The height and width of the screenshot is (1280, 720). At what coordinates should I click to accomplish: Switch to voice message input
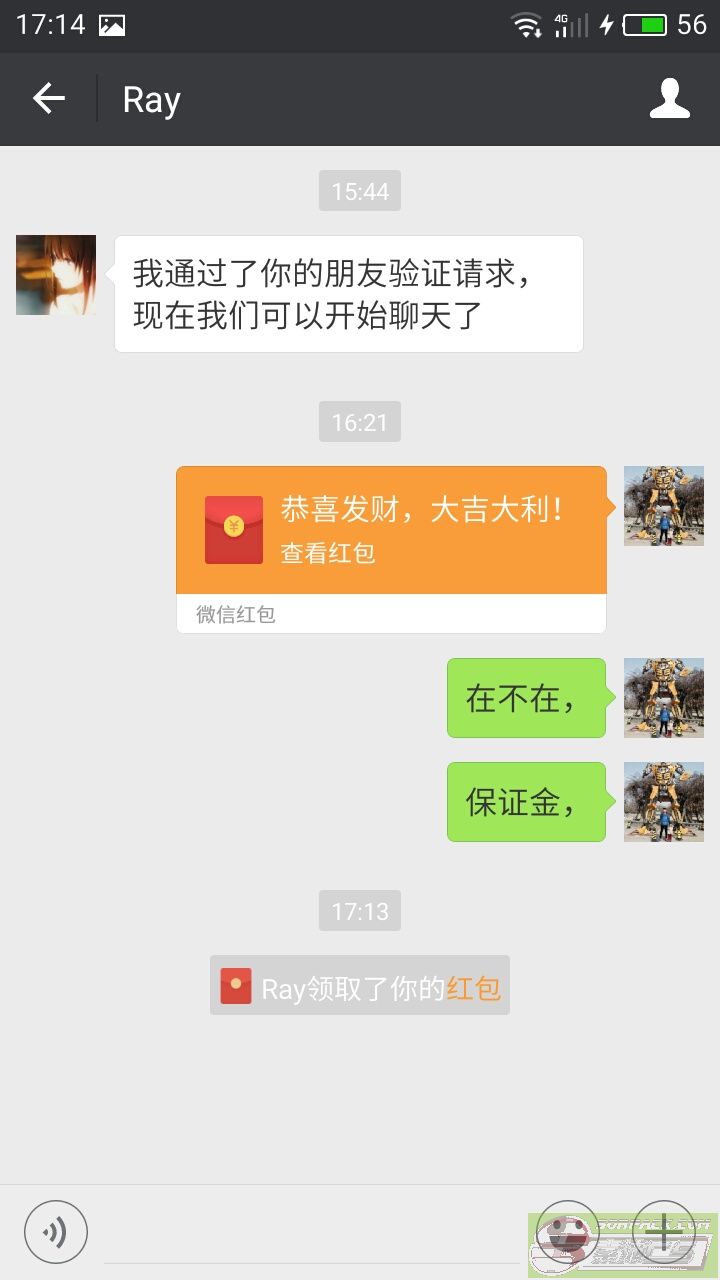tap(56, 1231)
